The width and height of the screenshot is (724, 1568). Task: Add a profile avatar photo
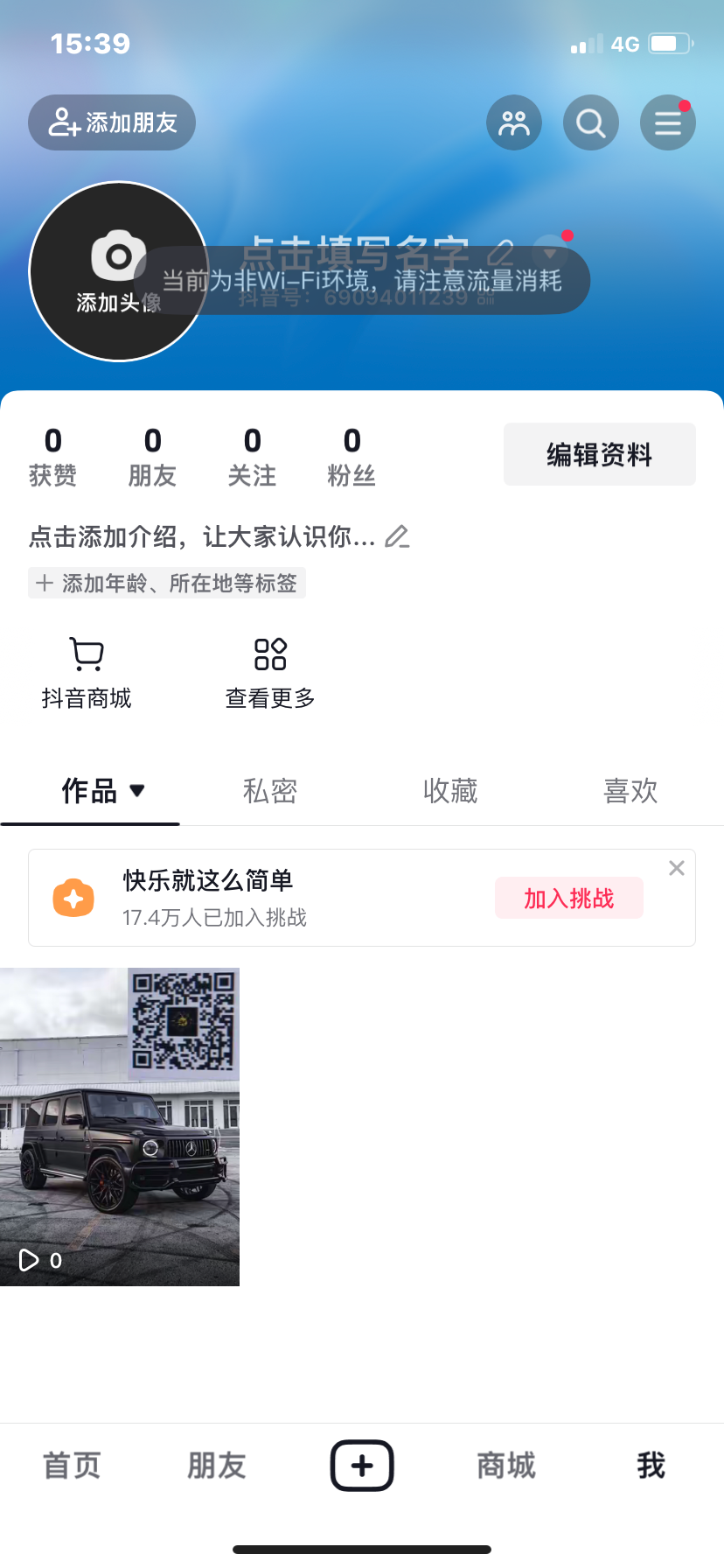(x=118, y=271)
